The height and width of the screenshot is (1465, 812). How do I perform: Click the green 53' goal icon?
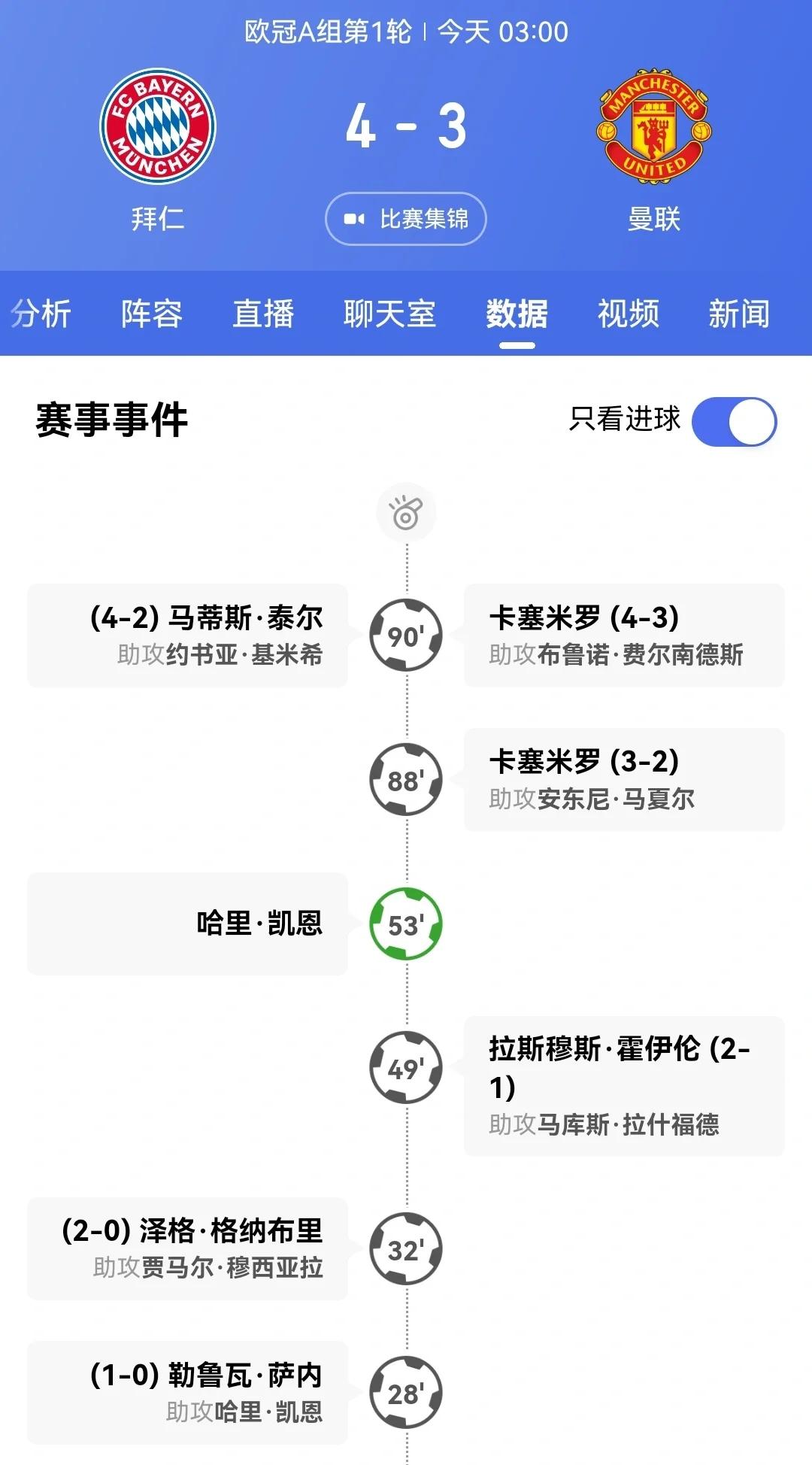pyautogui.click(x=406, y=924)
